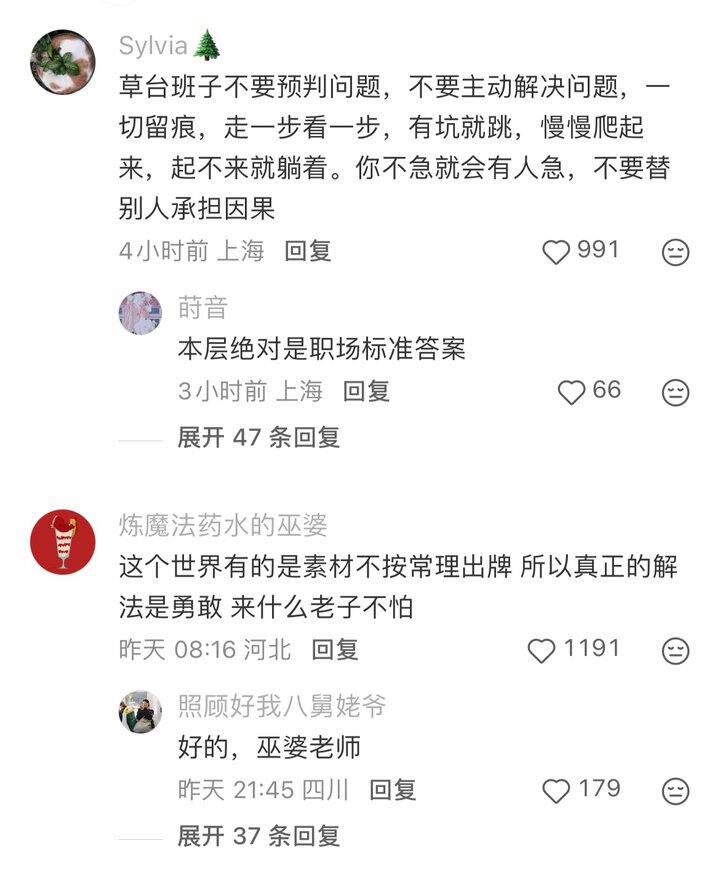This screenshot has width=720, height=870.
Task: Like 照顾好我八舅姥爷's reply with 179 likes
Action: tap(556, 791)
